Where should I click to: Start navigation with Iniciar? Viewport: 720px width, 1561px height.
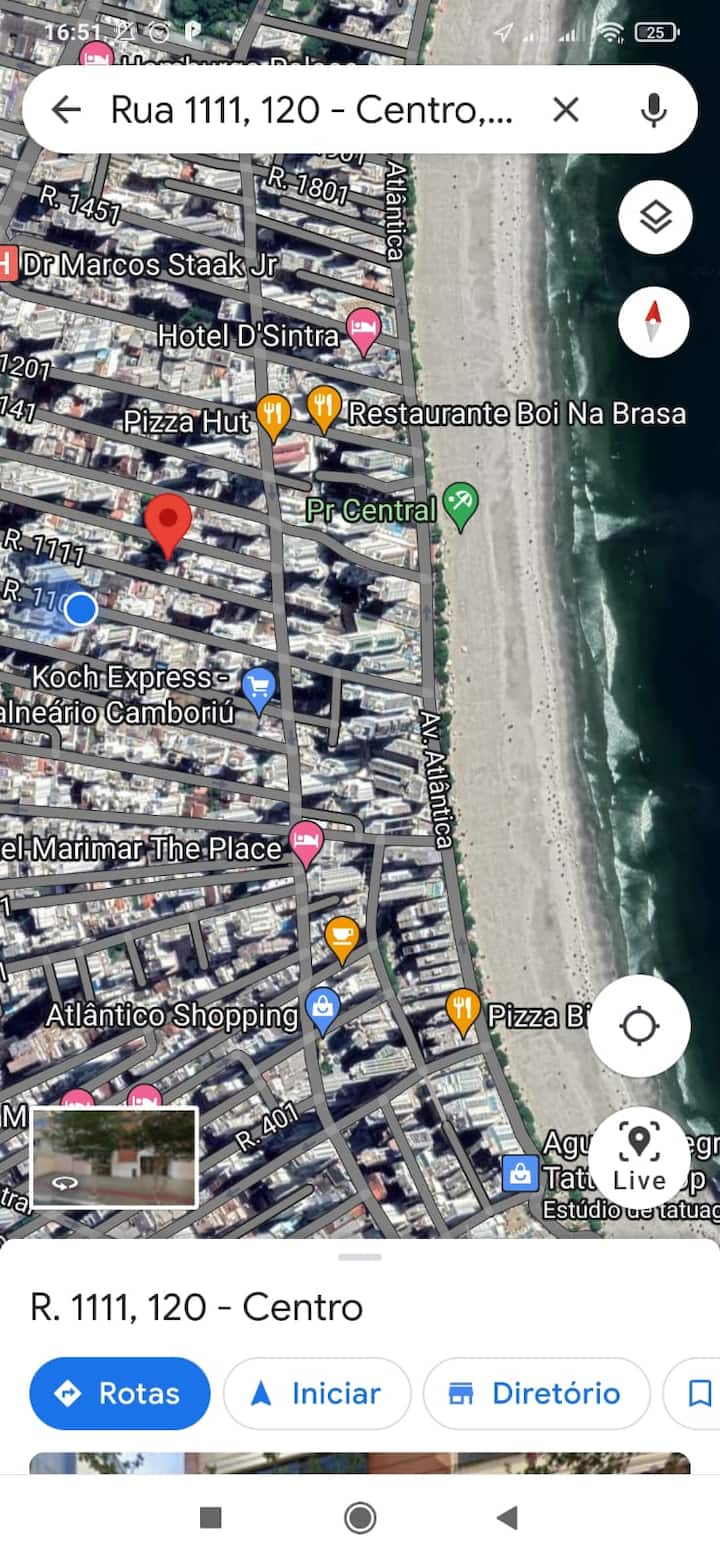point(317,1393)
